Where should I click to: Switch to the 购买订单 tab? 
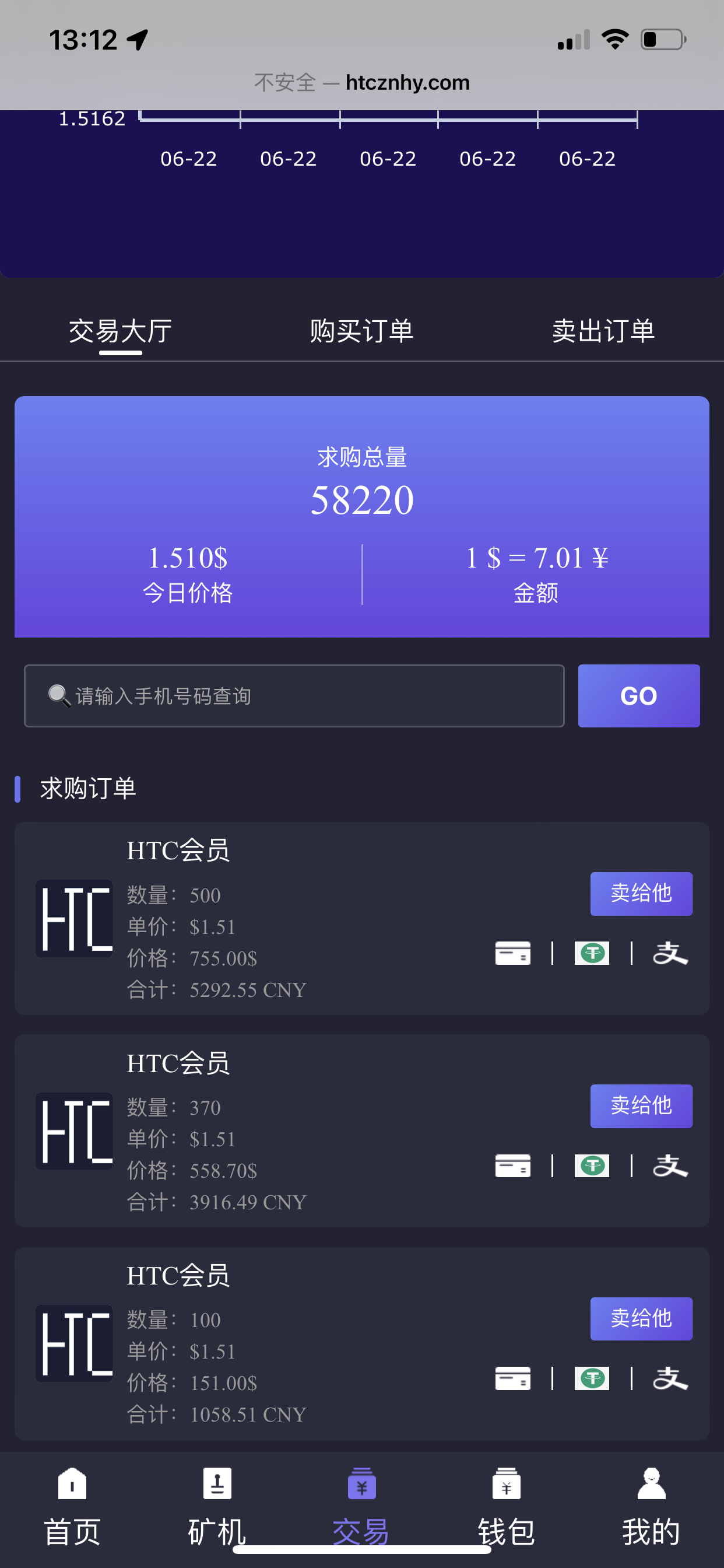pyautogui.click(x=361, y=331)
